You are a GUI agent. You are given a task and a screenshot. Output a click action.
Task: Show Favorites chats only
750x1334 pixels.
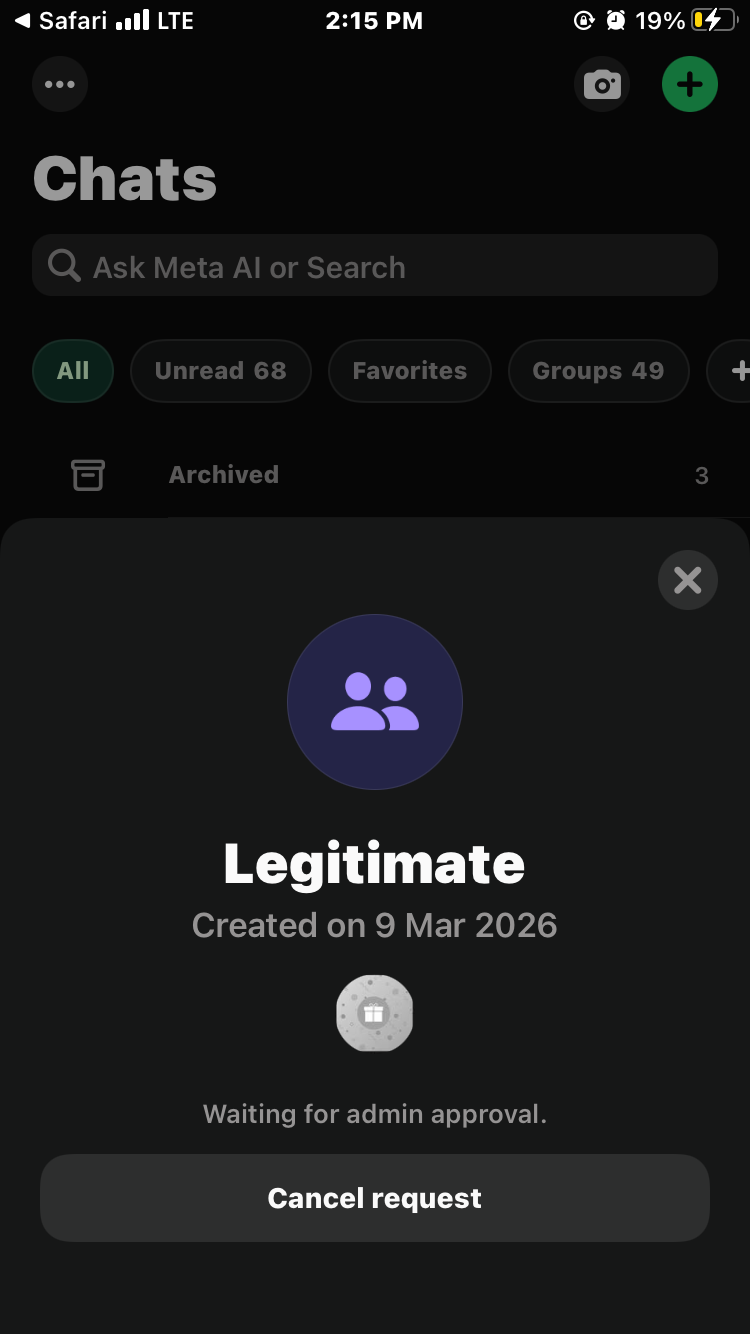point(410,371)
